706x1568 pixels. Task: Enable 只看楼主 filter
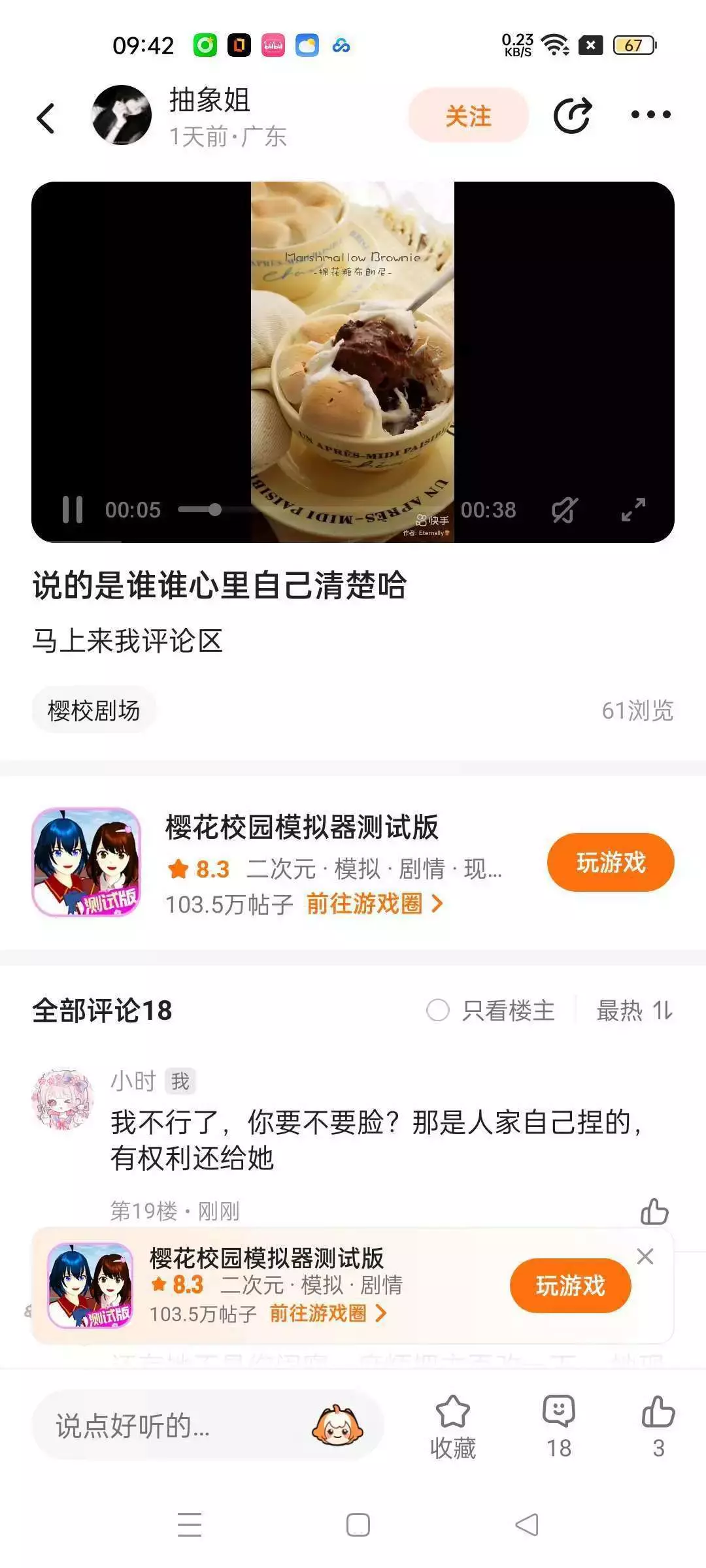pos(490,1011)
